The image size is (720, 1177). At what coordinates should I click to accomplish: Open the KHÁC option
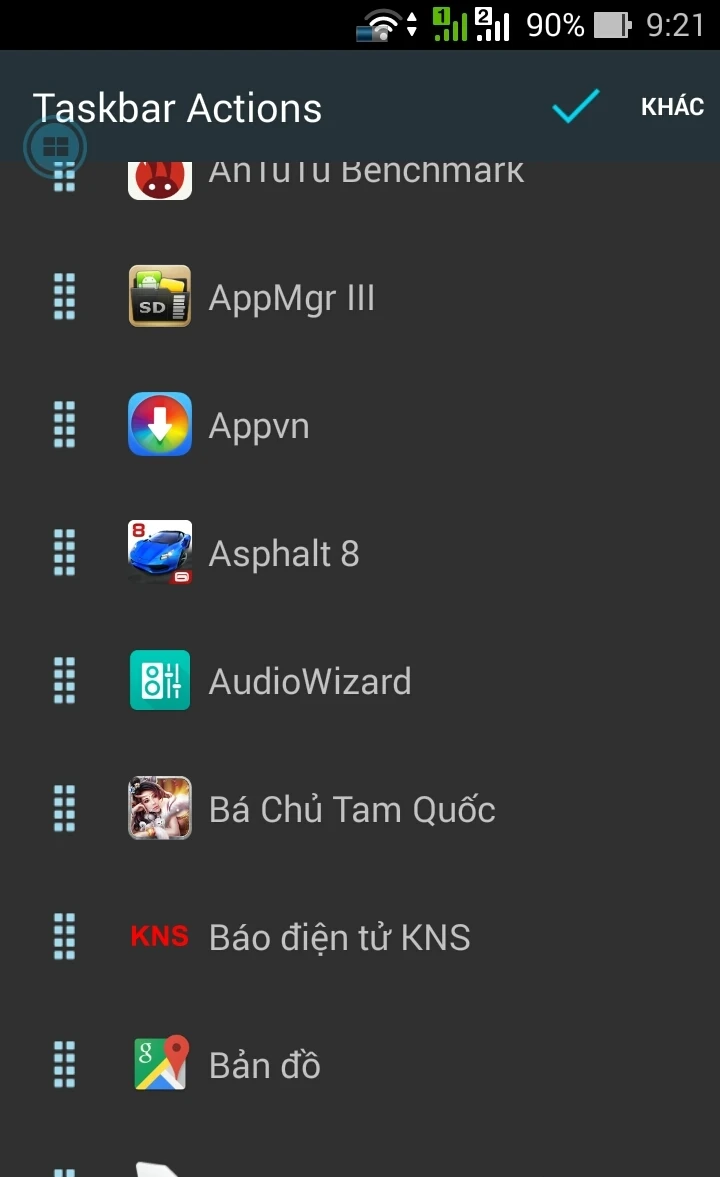pos(672,107)
